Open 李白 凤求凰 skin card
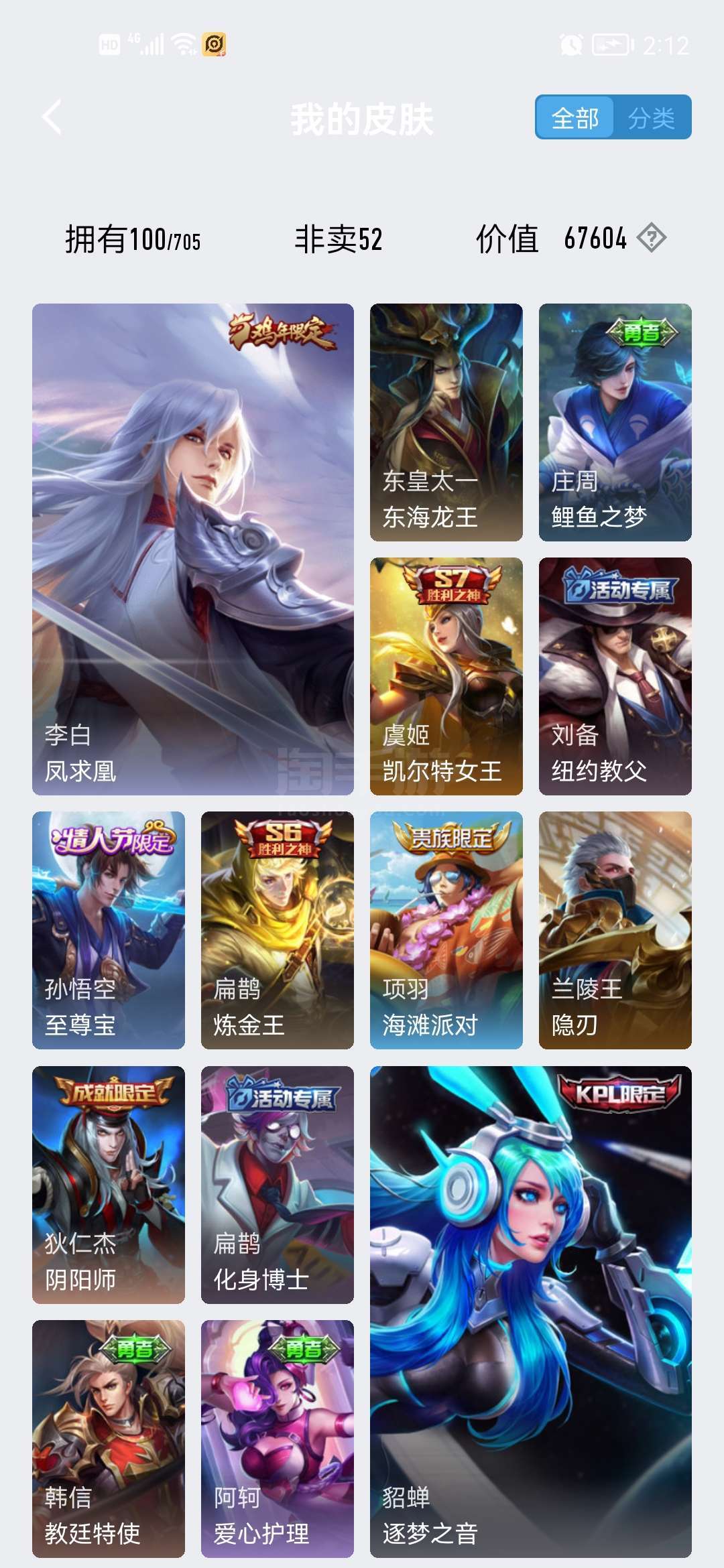 point(193,549)
